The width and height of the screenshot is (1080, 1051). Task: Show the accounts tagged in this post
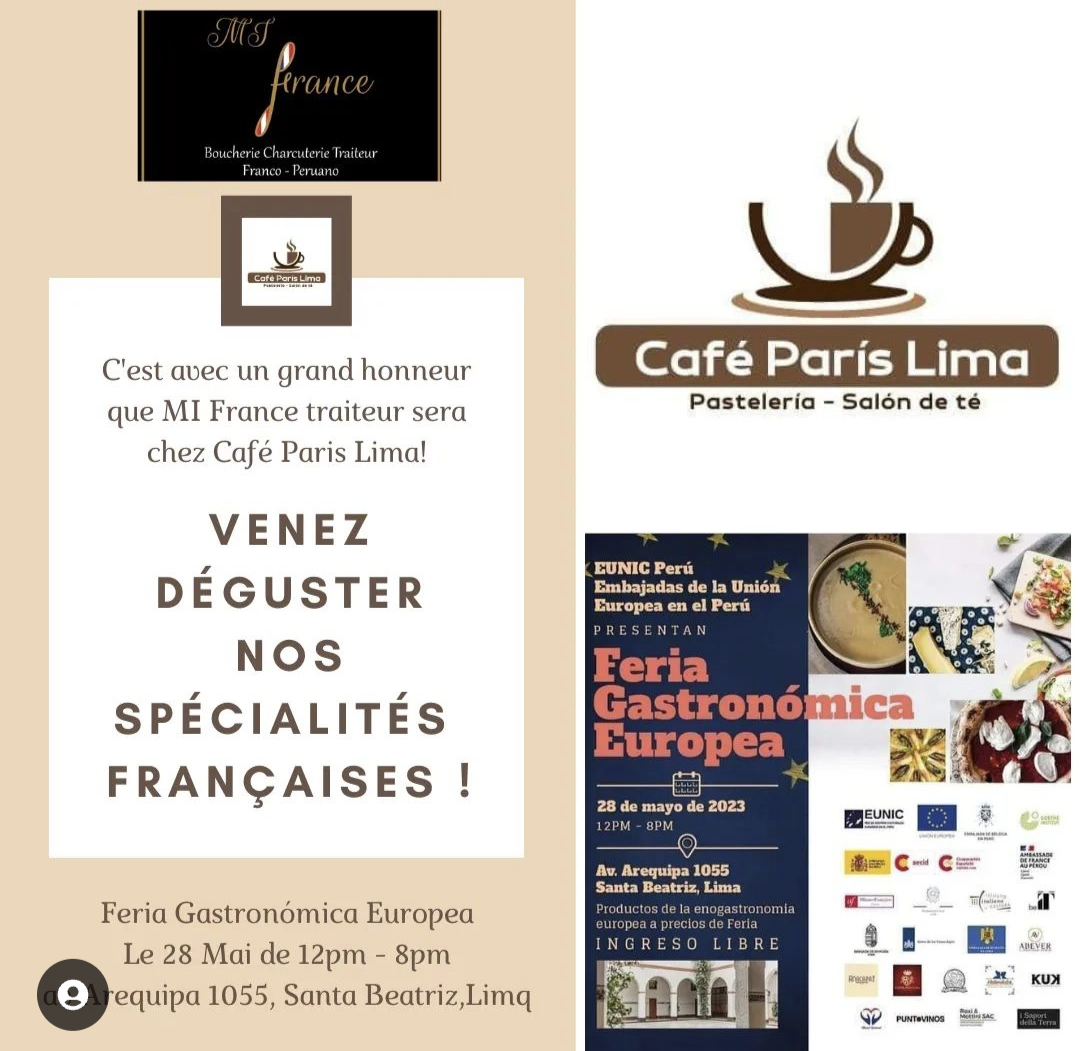(x=73, y=994)
